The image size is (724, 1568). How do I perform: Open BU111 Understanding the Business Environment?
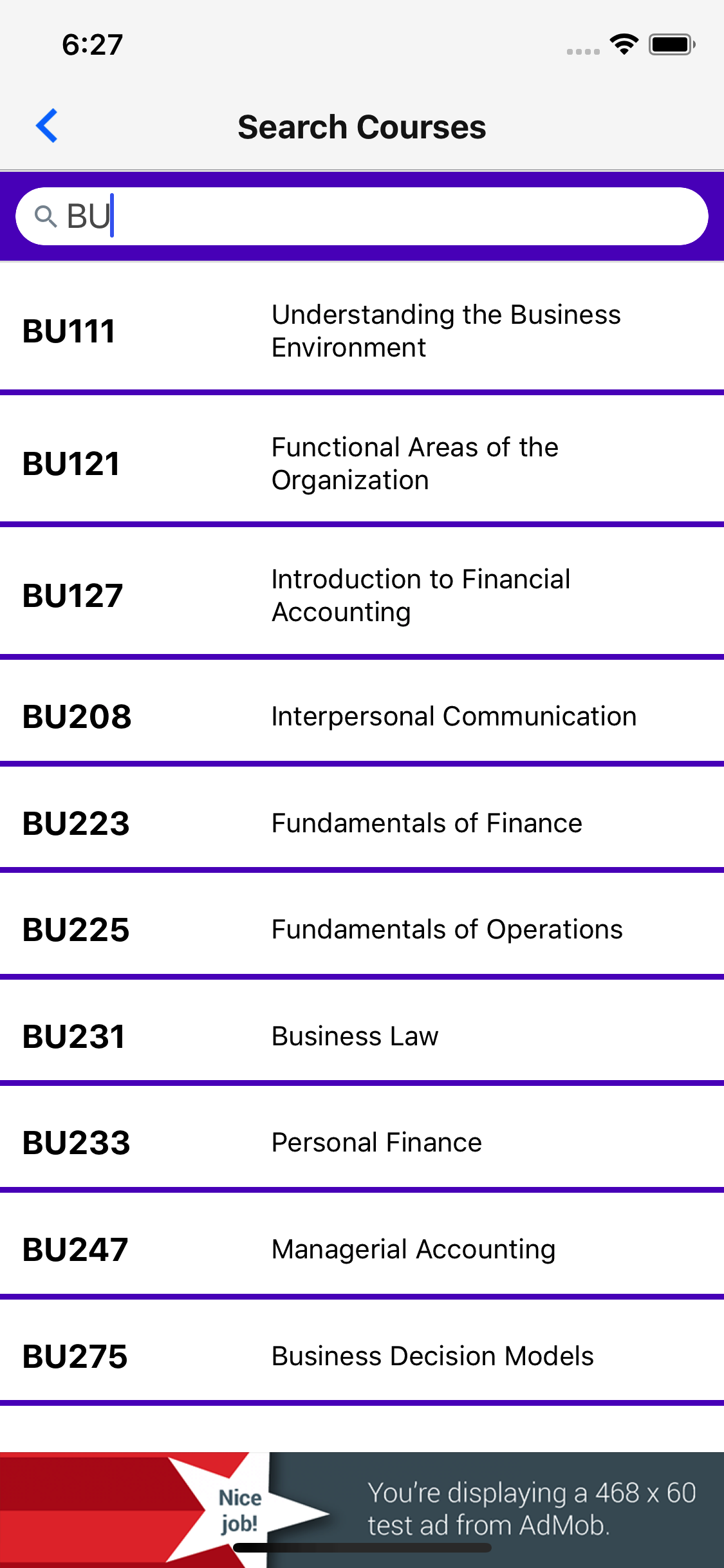pyautogui.click(x=360, y=331)
